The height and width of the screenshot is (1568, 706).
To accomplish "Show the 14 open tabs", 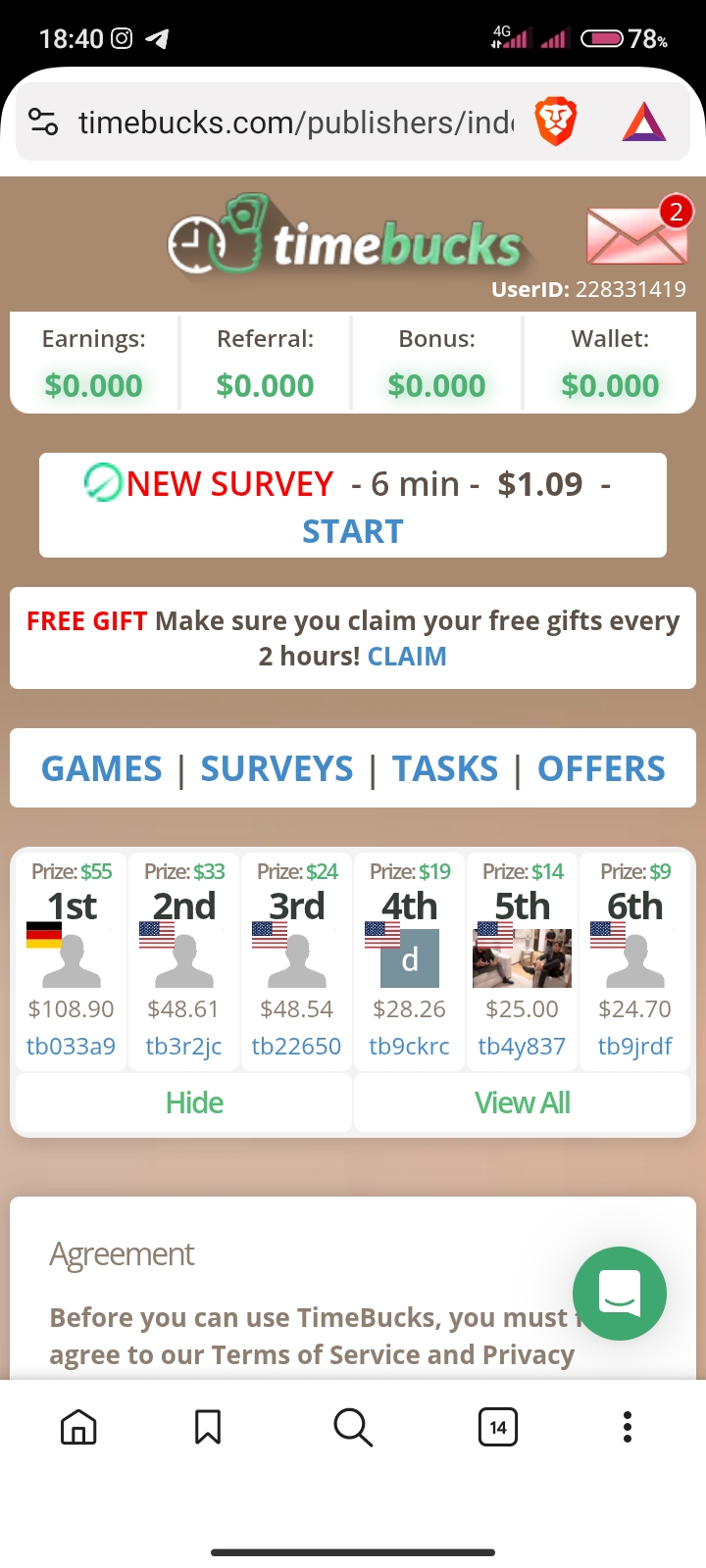I will [497, 1427].
